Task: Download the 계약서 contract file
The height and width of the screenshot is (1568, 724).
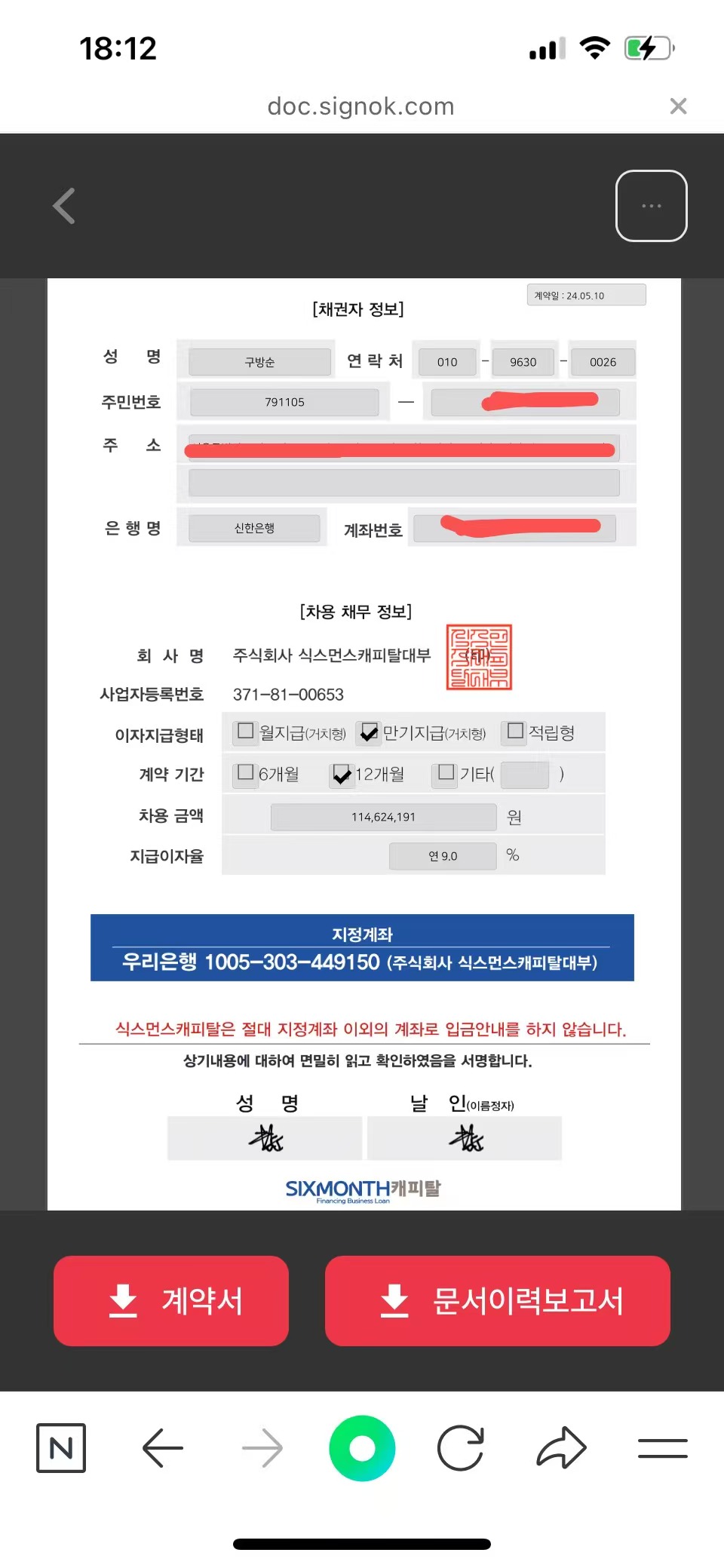Action: [x=171, y=1301]
